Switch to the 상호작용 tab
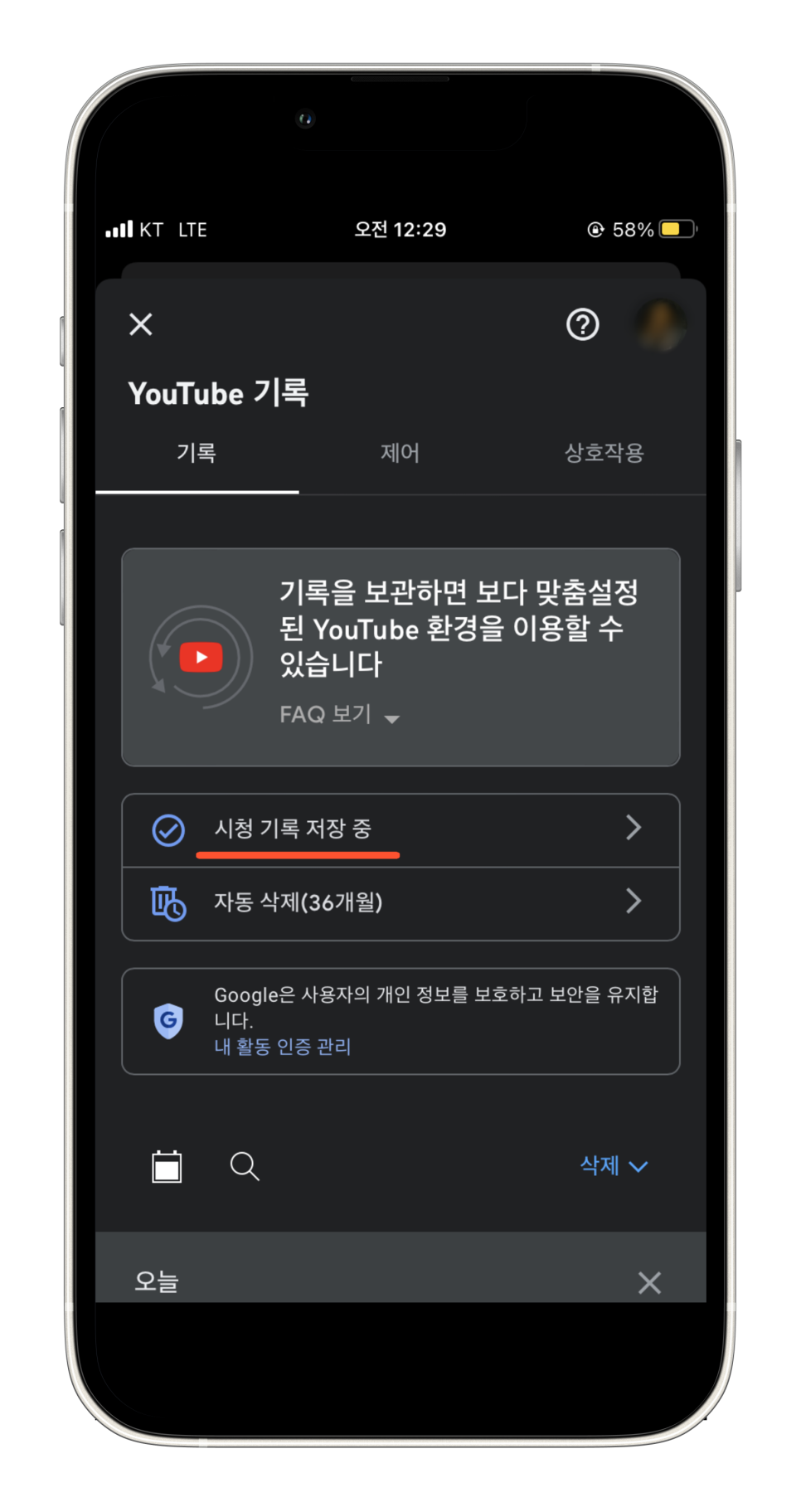The height and width of the screenshot is (1512, 801). 604,453
